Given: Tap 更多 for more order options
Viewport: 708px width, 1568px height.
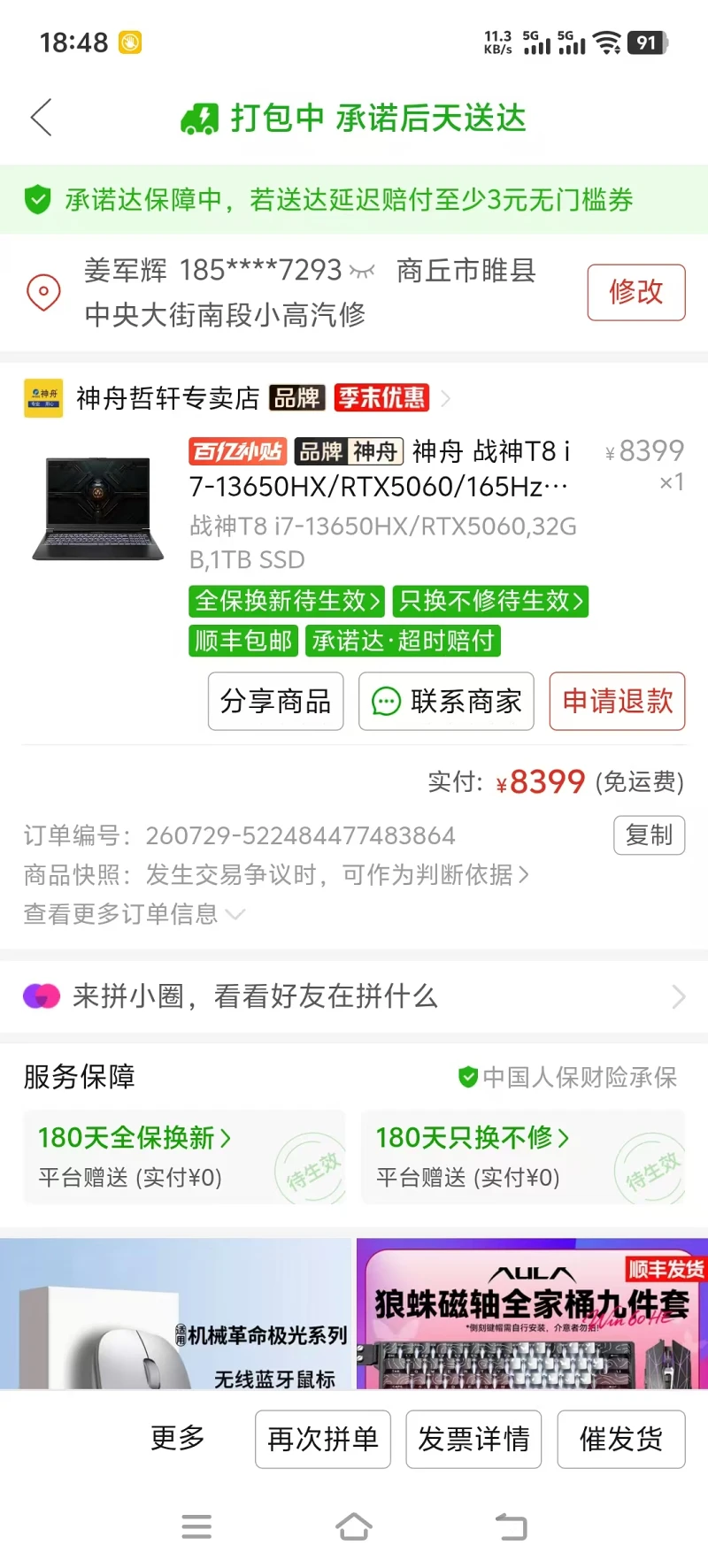Looking at the screenshot, I should [178, 1438].
